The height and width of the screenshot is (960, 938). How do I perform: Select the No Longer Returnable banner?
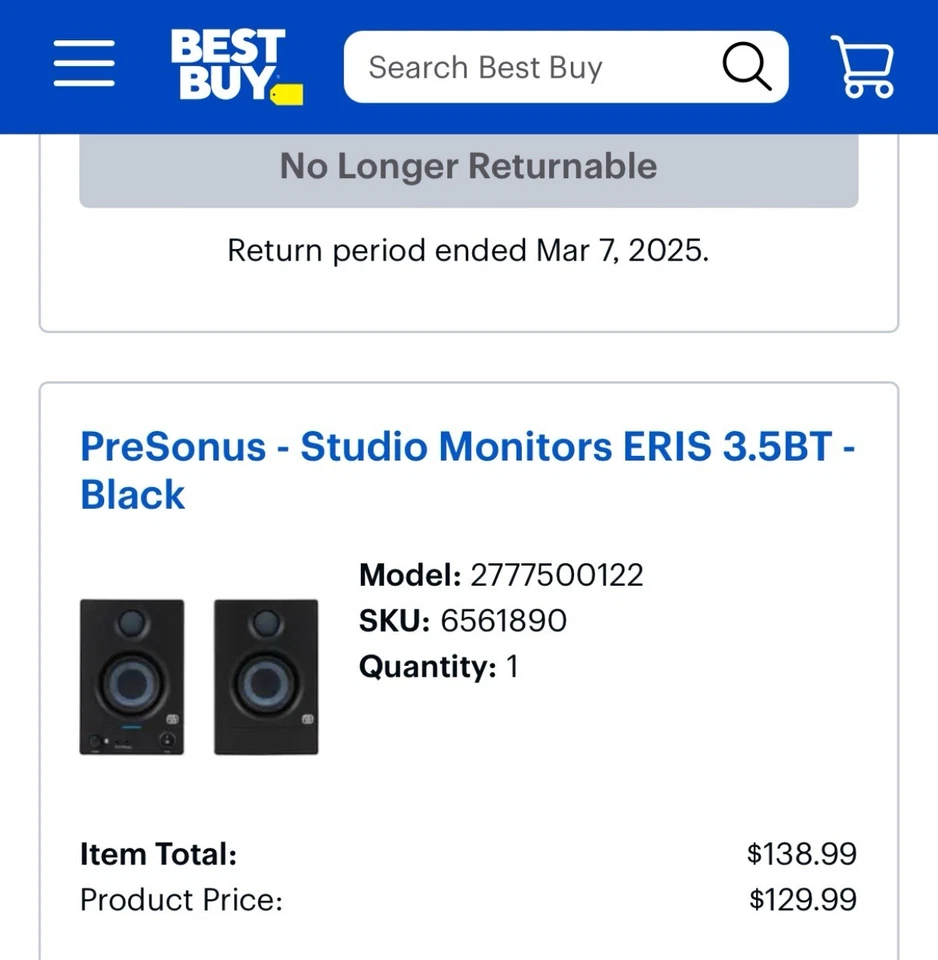(467, 166)
